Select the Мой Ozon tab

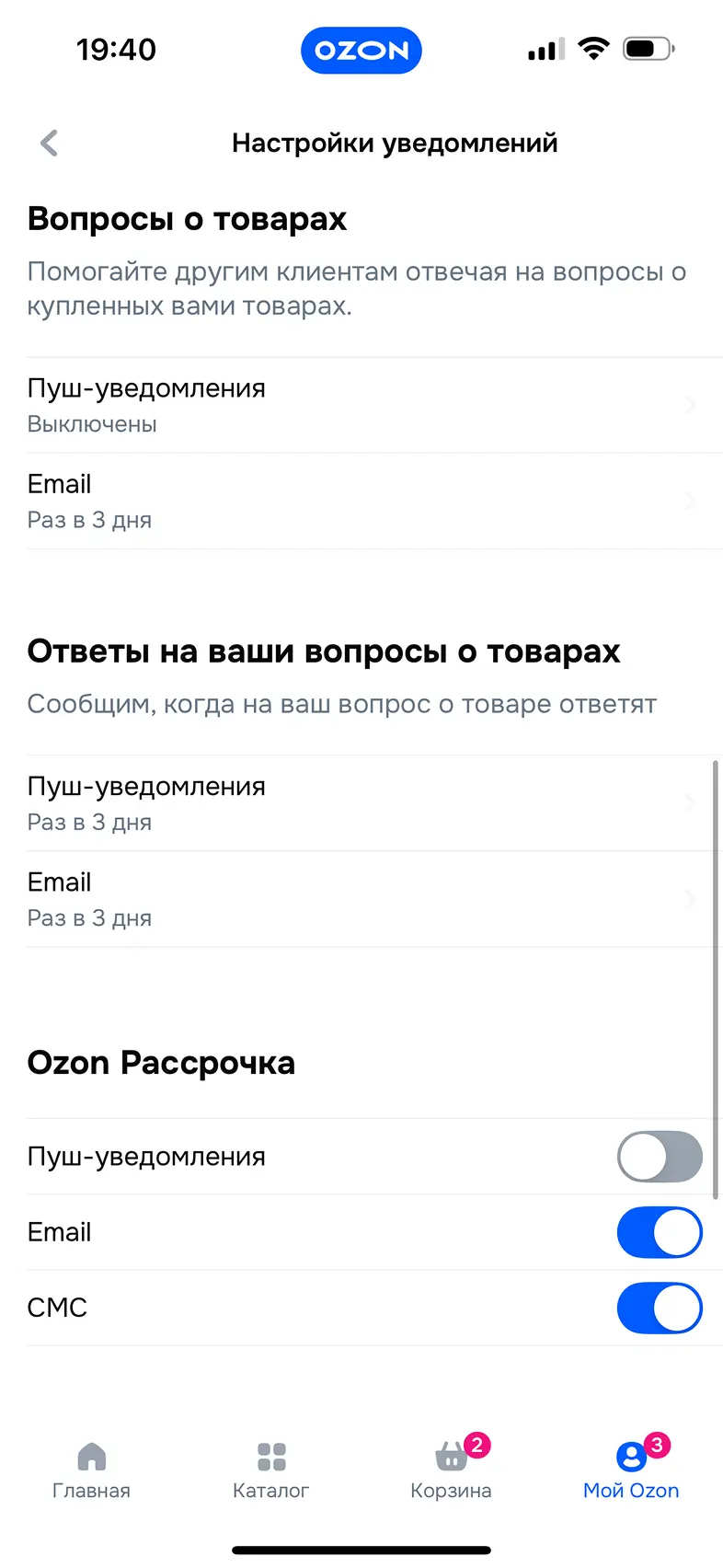631,1470
